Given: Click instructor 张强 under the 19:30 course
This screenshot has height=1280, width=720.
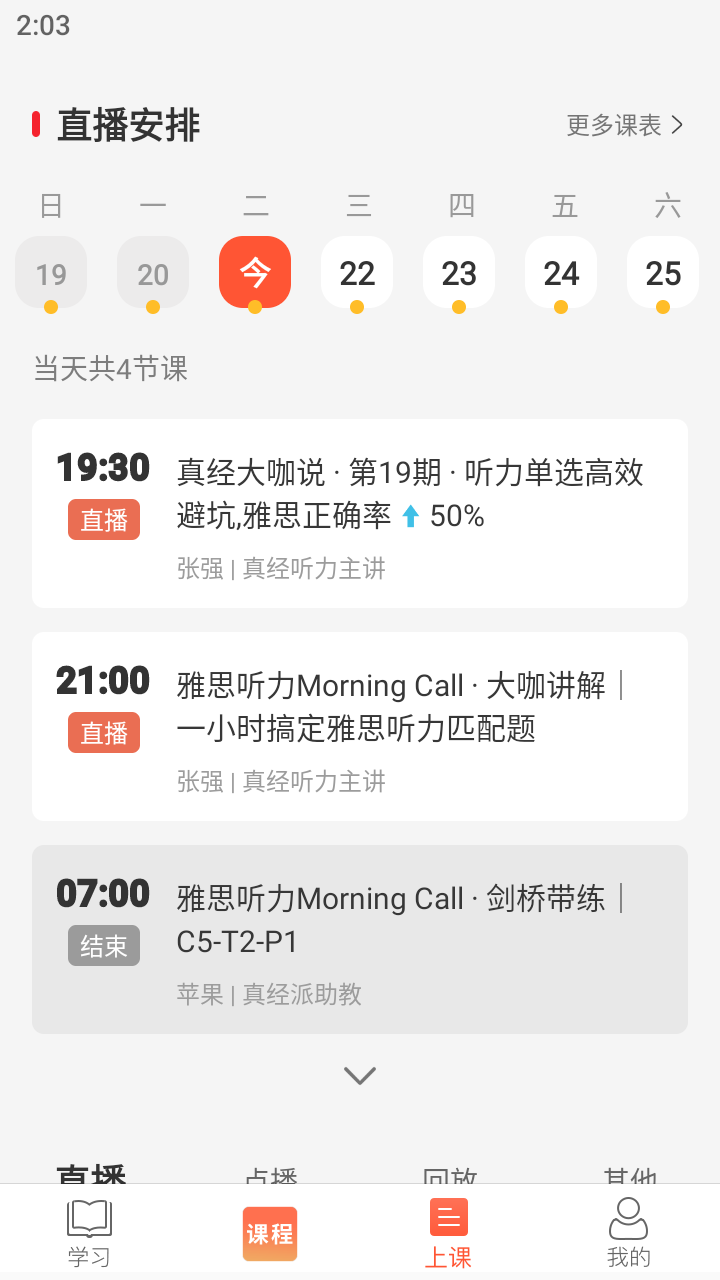Looking at the screenshot, I should coord(198,568).
